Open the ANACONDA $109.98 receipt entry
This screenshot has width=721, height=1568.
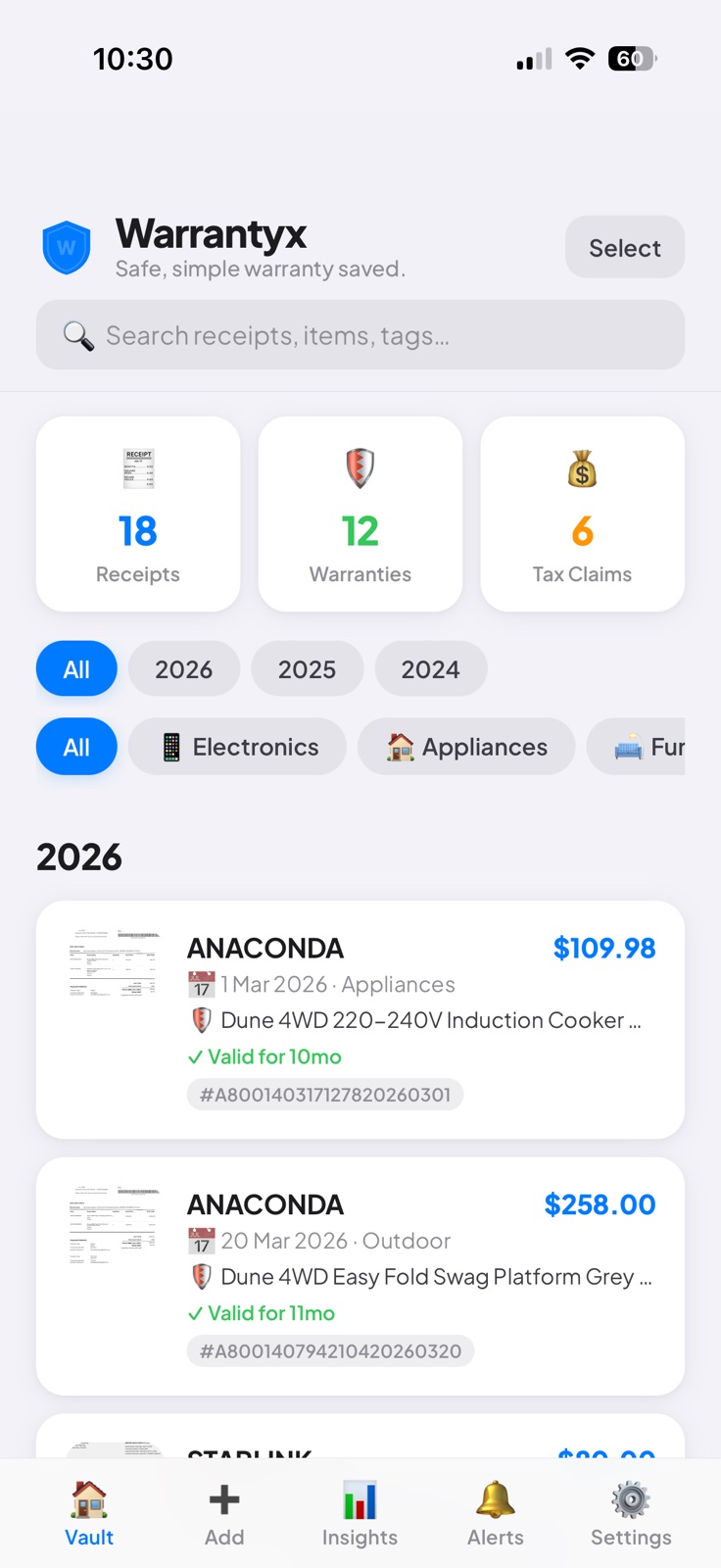(x=360, y=1019)
